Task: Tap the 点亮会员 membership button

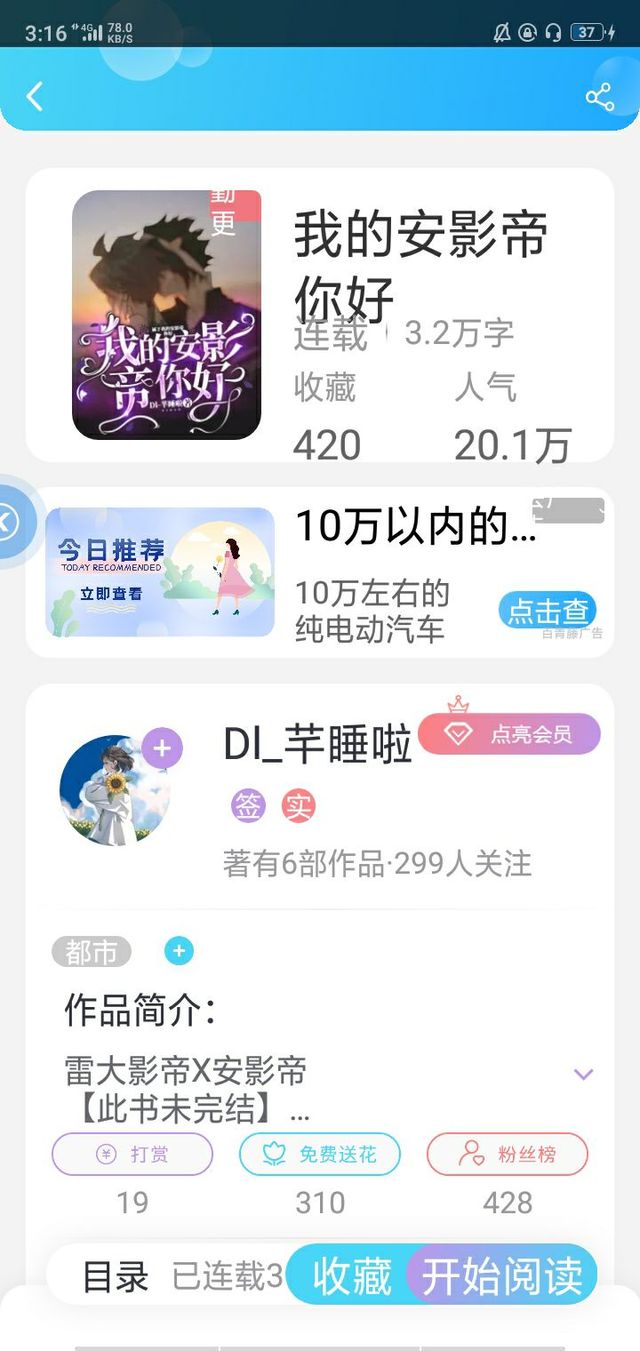Action: click(509, 734)
